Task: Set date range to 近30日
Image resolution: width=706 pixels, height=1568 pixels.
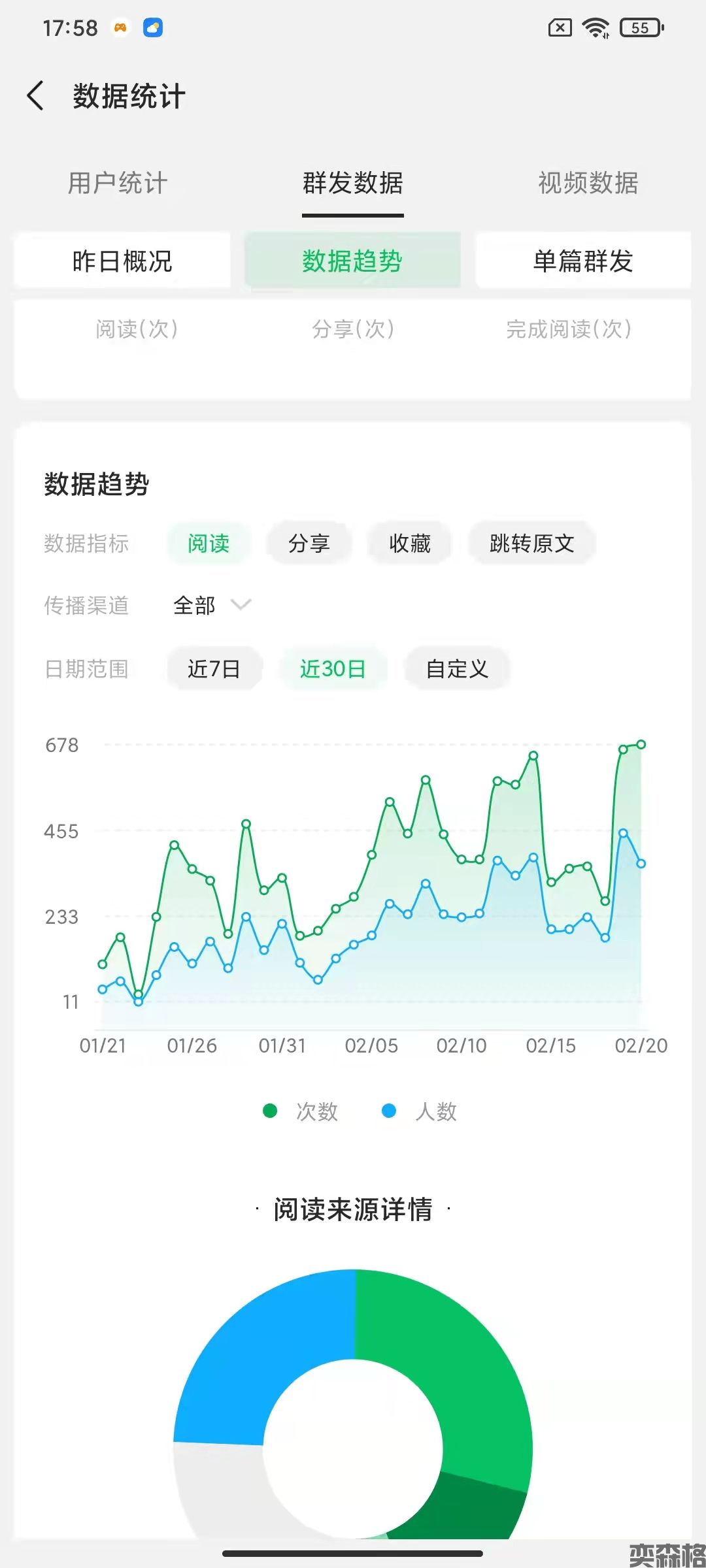Action: click(333, 668)
